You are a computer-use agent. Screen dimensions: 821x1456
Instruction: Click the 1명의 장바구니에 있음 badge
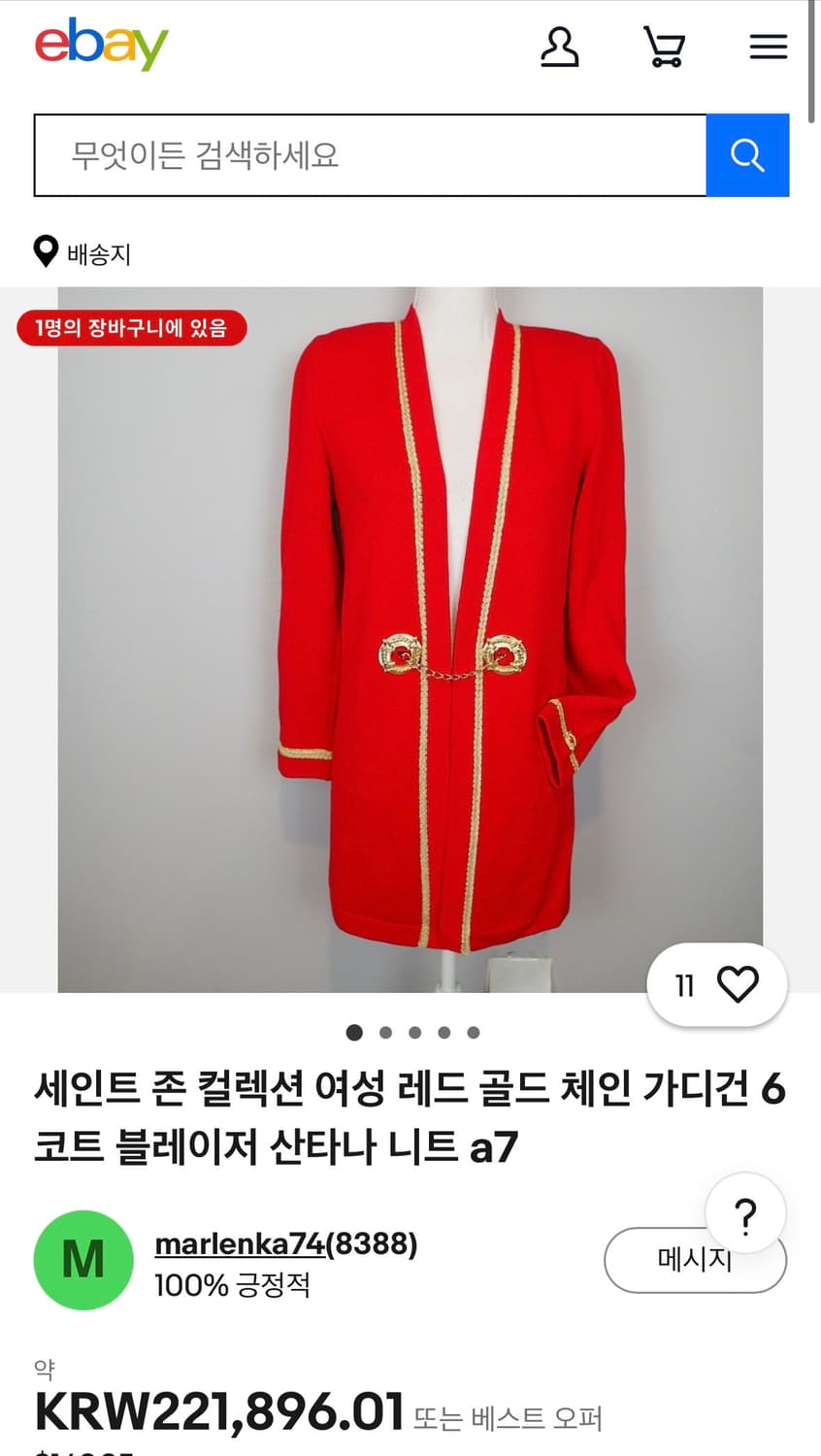click(130, 329)
